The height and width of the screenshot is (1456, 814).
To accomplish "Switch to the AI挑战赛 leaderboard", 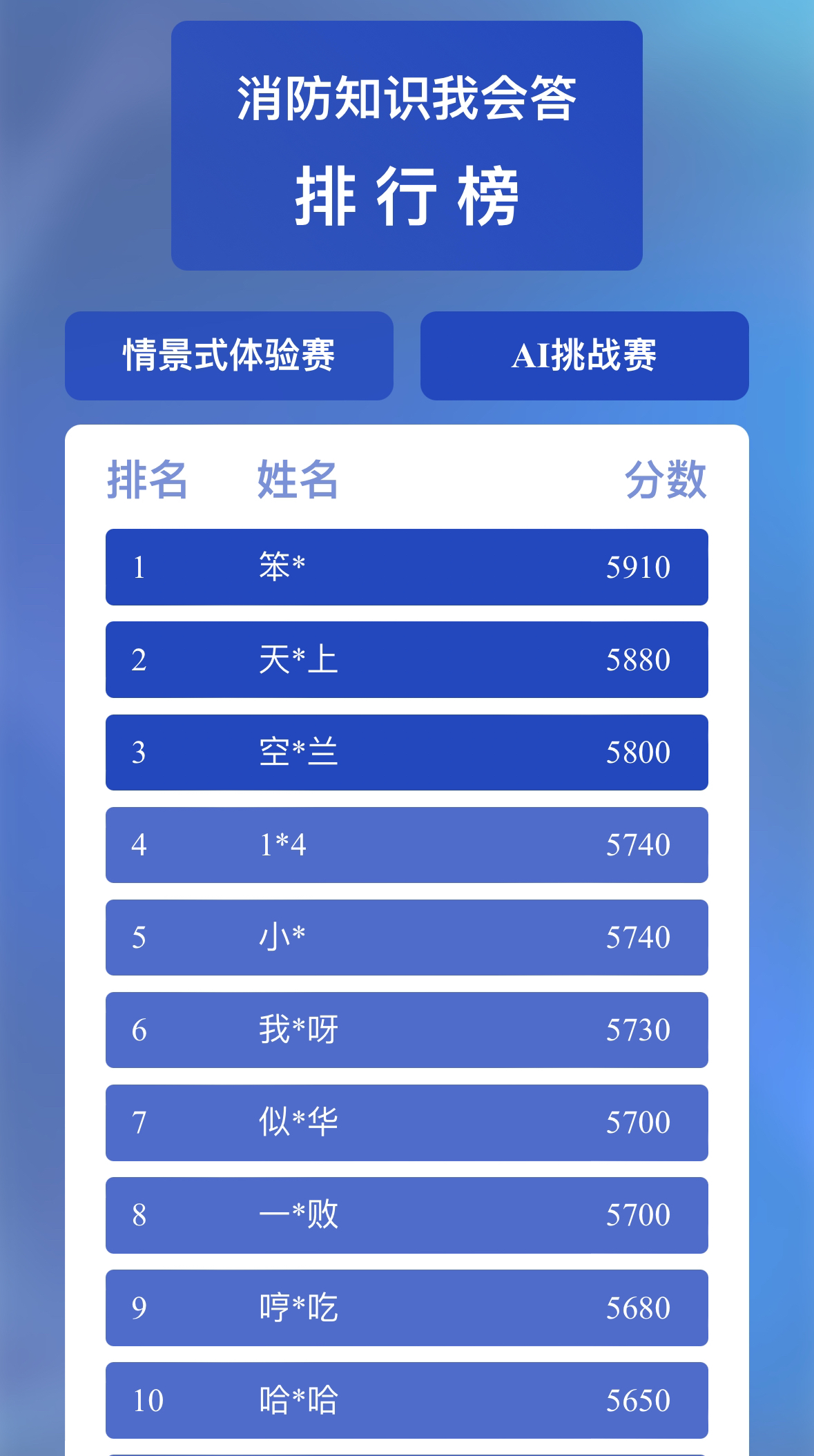I will coord(584,356).
